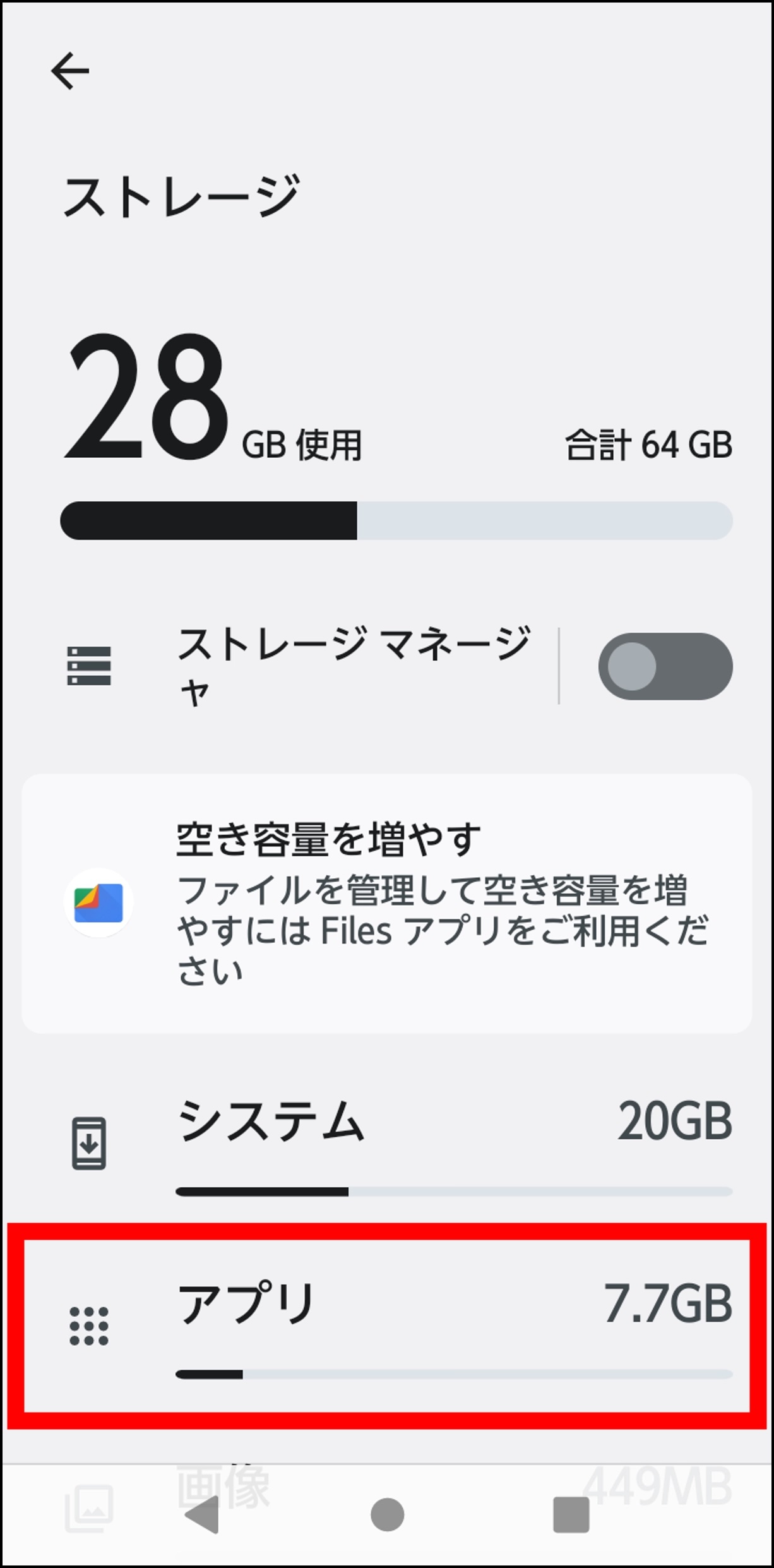Tap the system back navigation button
This screenshot has height=1568, width=774.
coord(202,1515)
